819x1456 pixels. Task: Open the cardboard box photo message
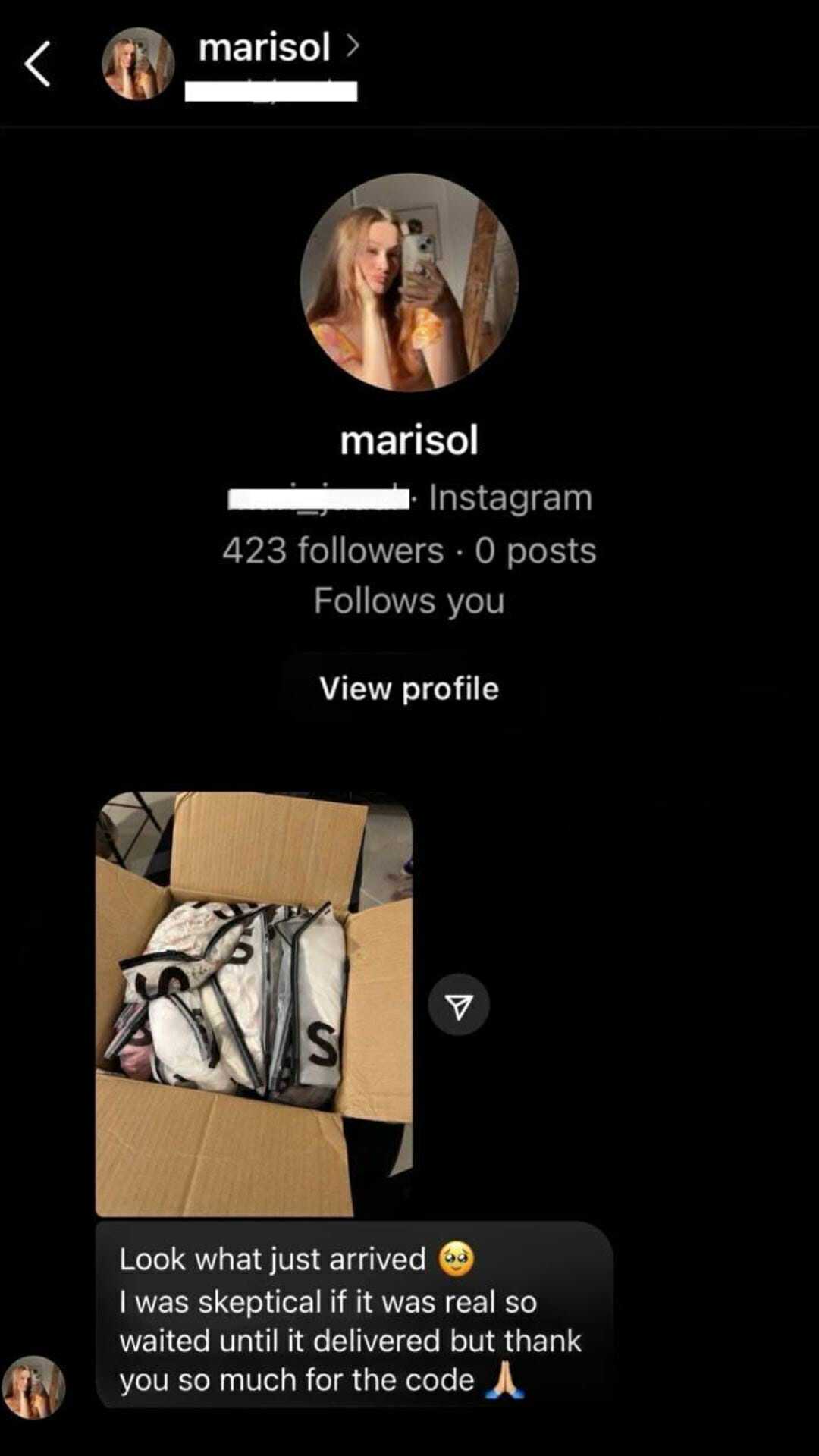(254, 1003)
